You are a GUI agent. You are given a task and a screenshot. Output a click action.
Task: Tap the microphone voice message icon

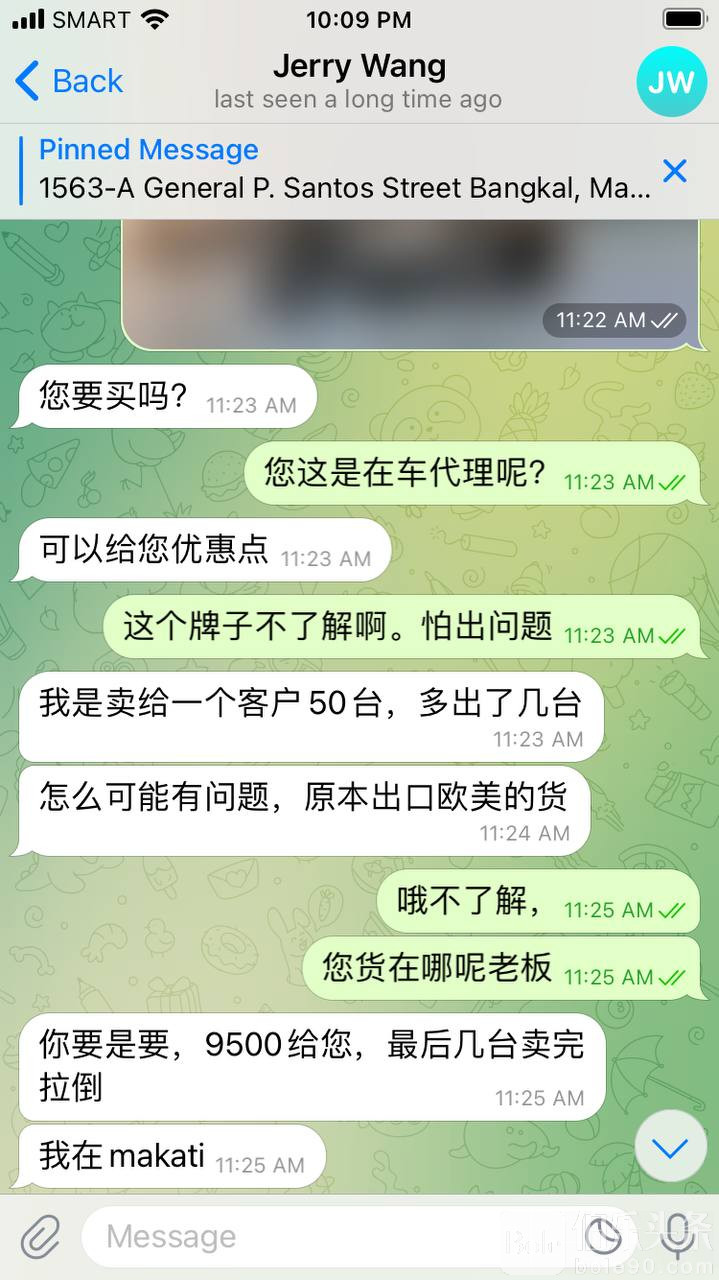point(677,1237)
